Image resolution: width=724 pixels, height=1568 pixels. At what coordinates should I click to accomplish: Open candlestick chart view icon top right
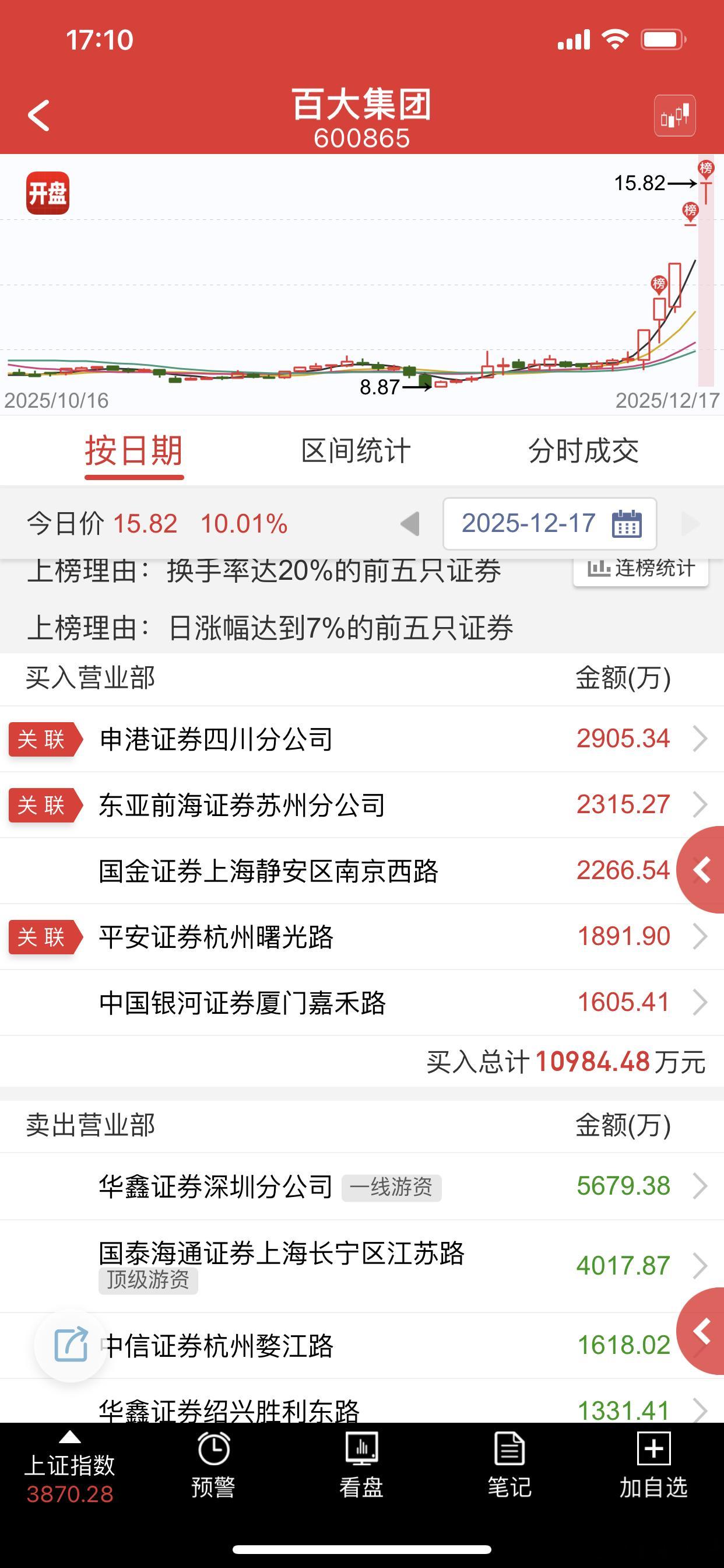[676, 116]
